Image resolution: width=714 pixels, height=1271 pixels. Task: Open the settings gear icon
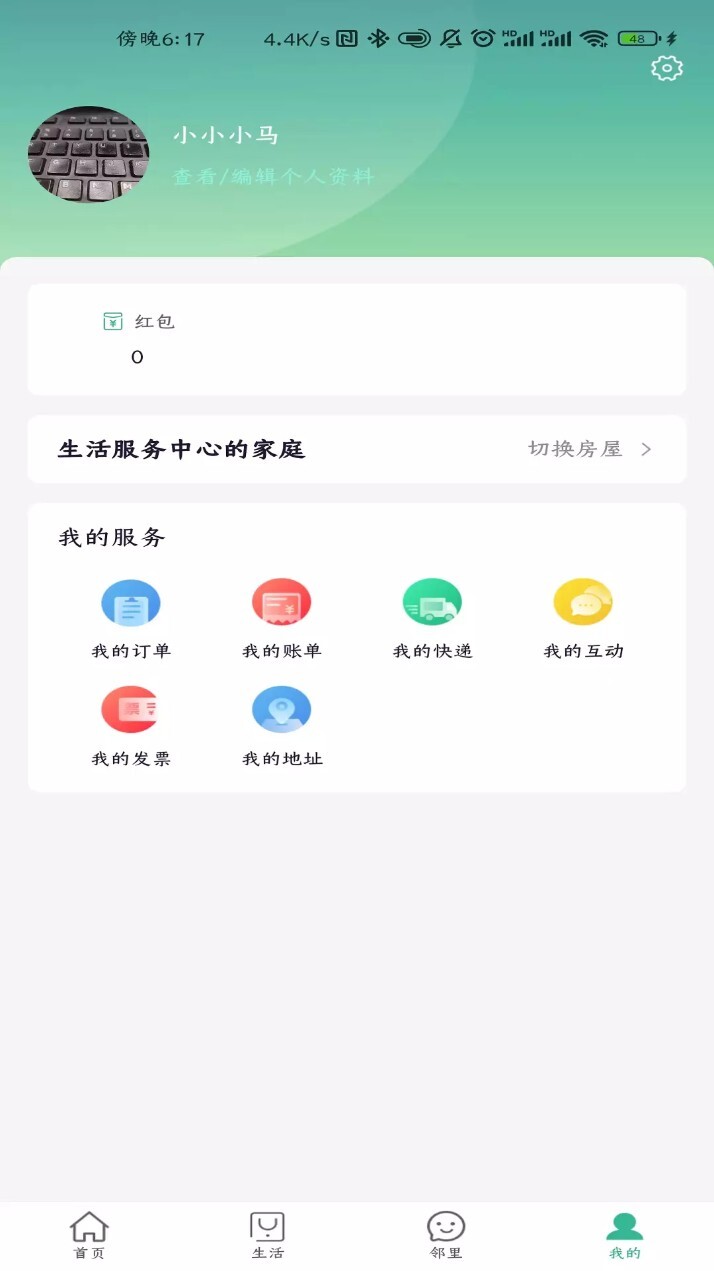click(666, 68)
